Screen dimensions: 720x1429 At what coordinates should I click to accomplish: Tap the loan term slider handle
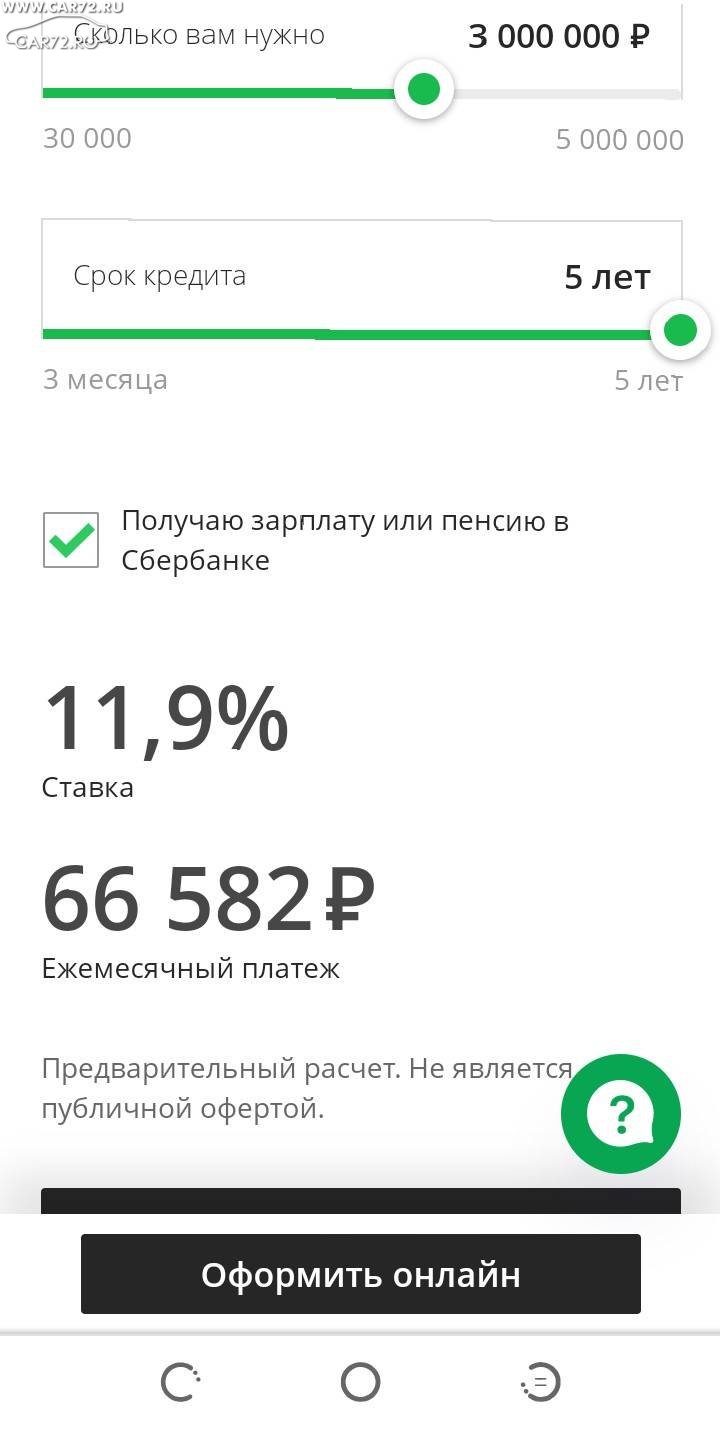tap(680, 330)
